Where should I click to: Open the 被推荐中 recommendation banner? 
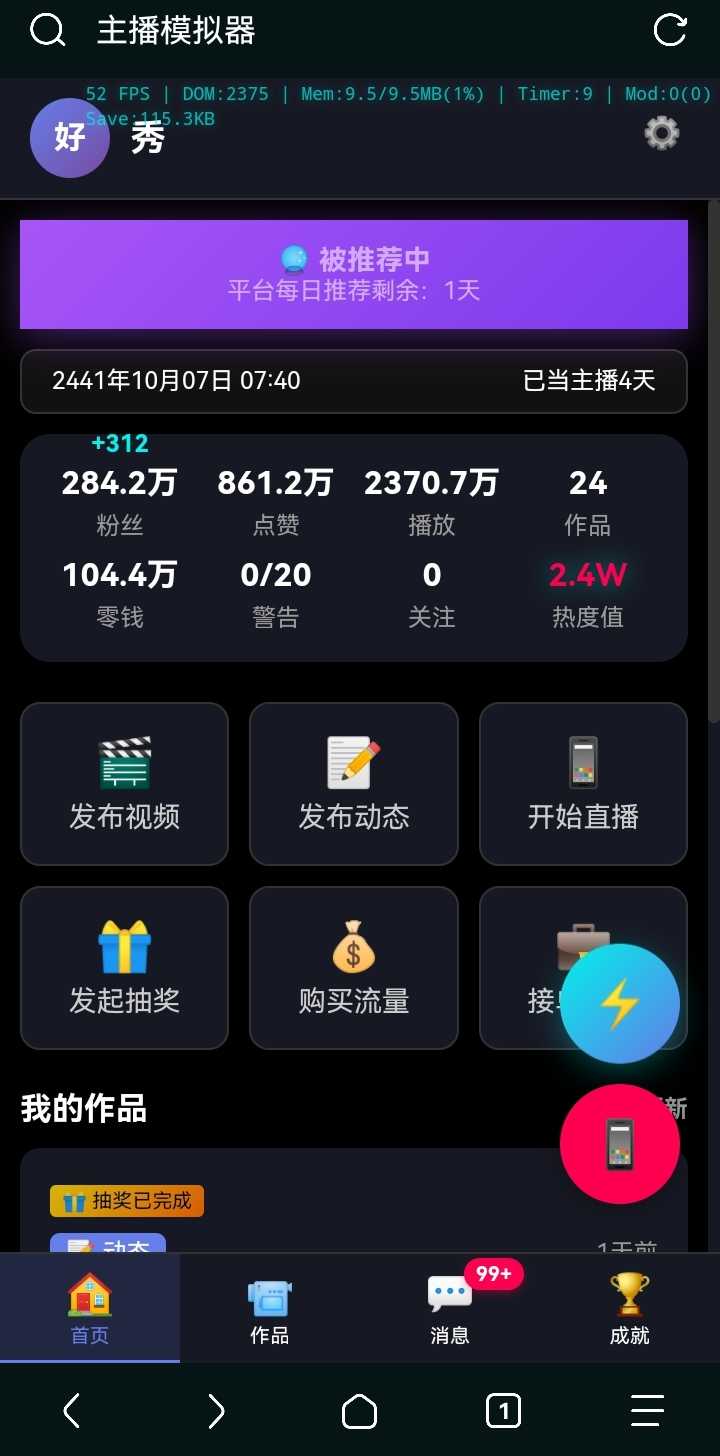click(x=354, y=274)
